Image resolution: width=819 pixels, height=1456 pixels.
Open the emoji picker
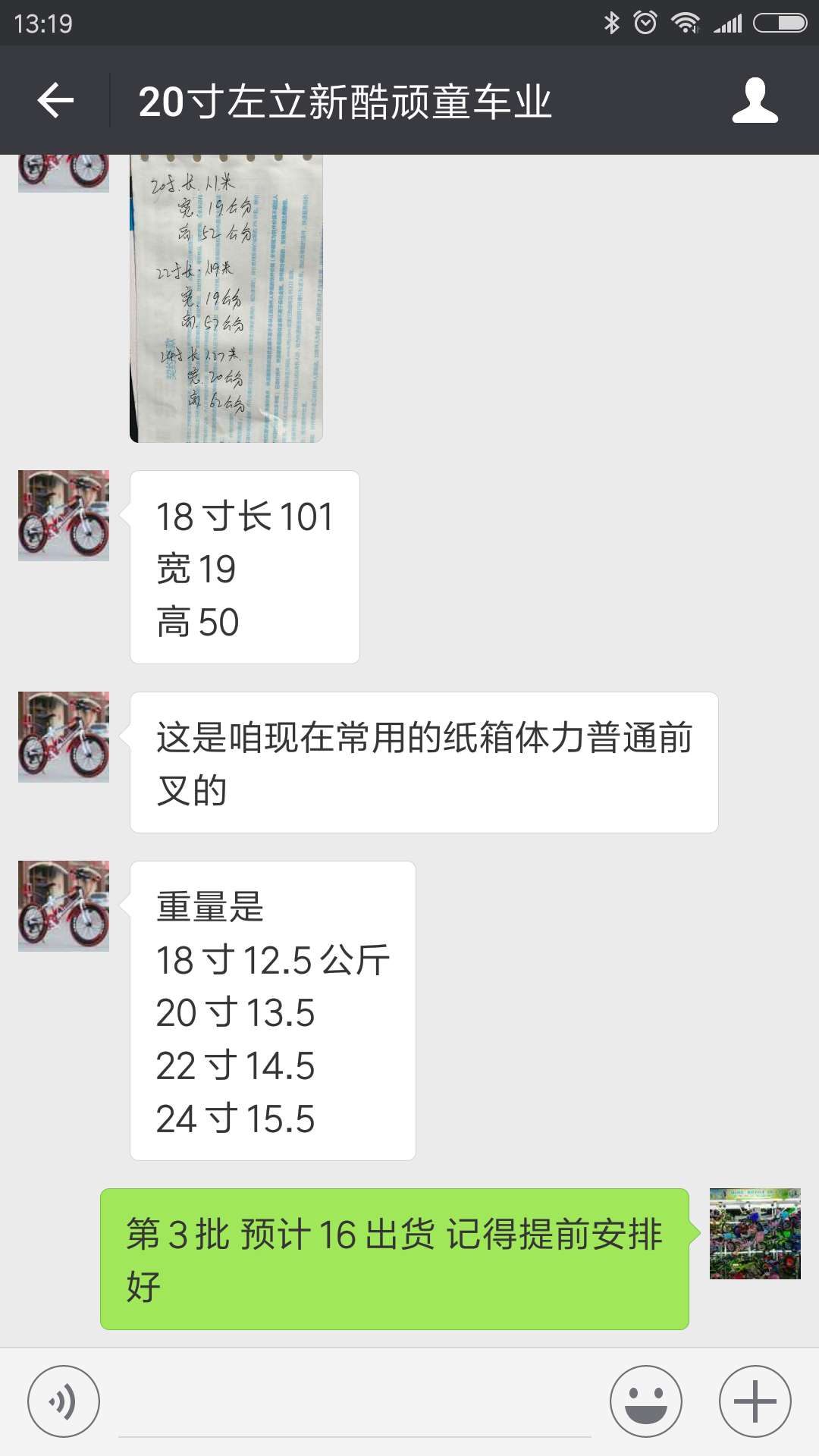tap(646, 1401)
